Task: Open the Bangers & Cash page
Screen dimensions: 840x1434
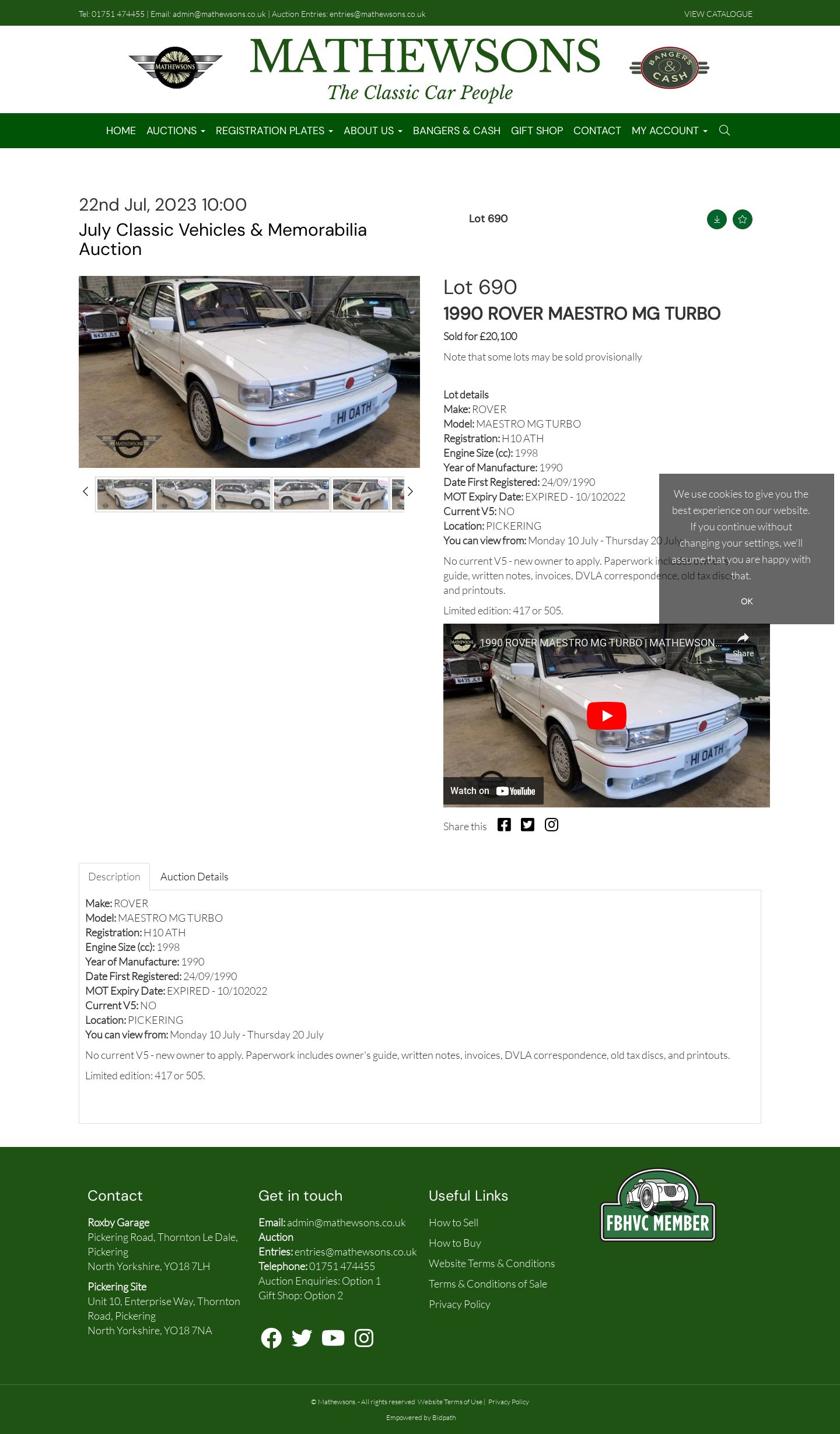Action: click(x=456, y=131)
